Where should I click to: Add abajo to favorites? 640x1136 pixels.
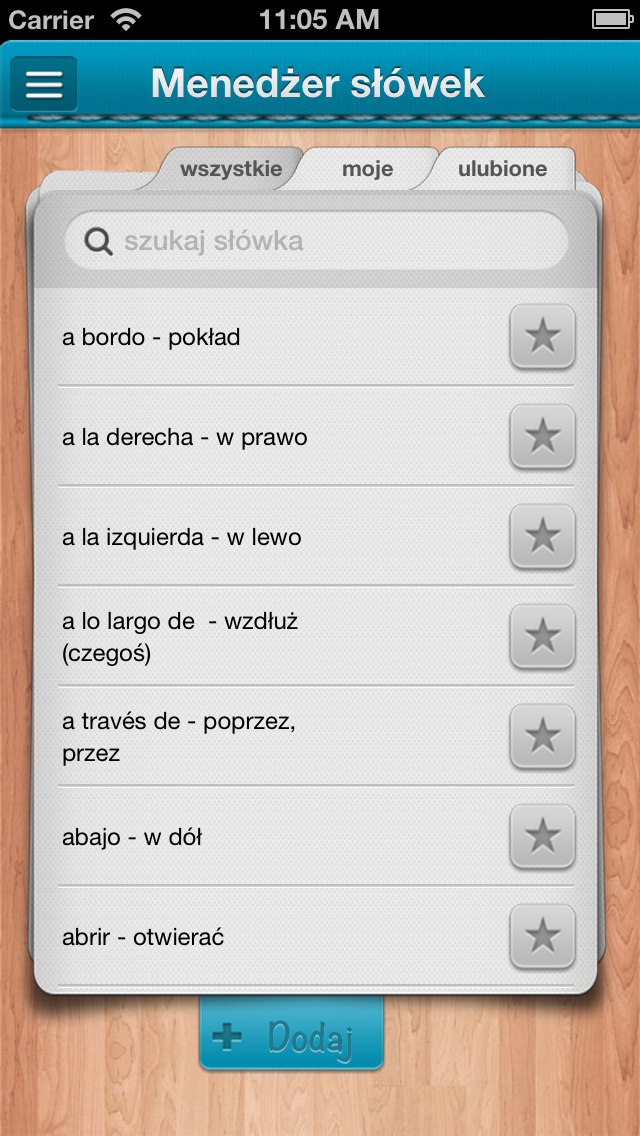[x=542, y=837]
